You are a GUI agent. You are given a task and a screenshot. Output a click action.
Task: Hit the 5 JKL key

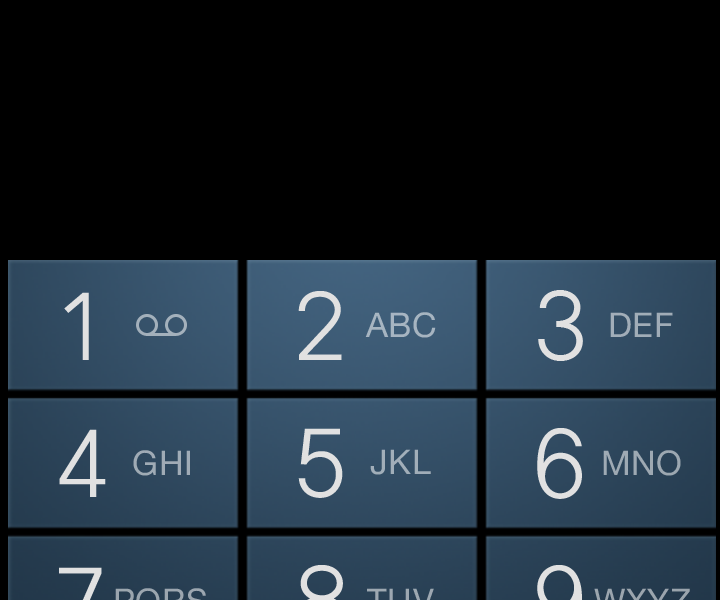tap(362, 463)
